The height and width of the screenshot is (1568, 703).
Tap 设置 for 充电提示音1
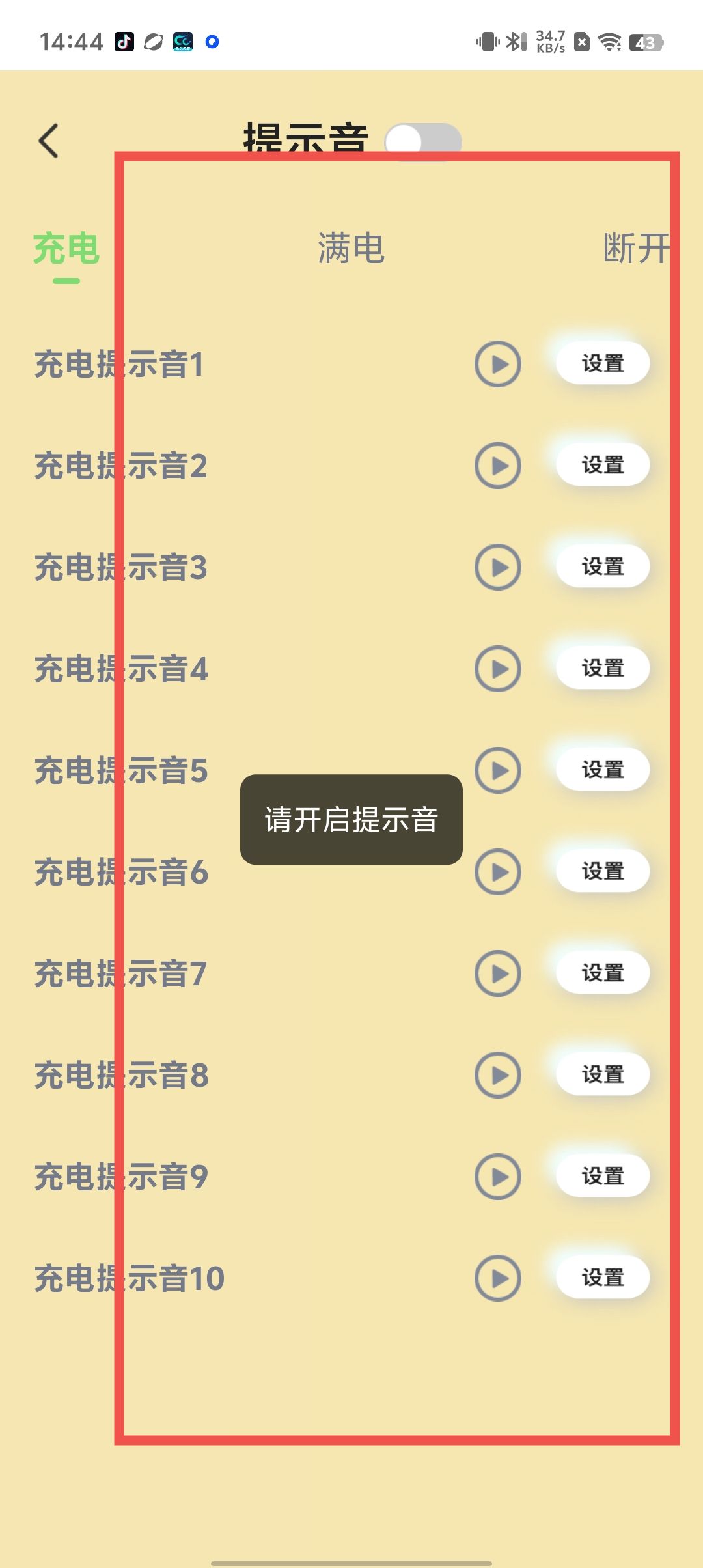click(x=603, y=363)
